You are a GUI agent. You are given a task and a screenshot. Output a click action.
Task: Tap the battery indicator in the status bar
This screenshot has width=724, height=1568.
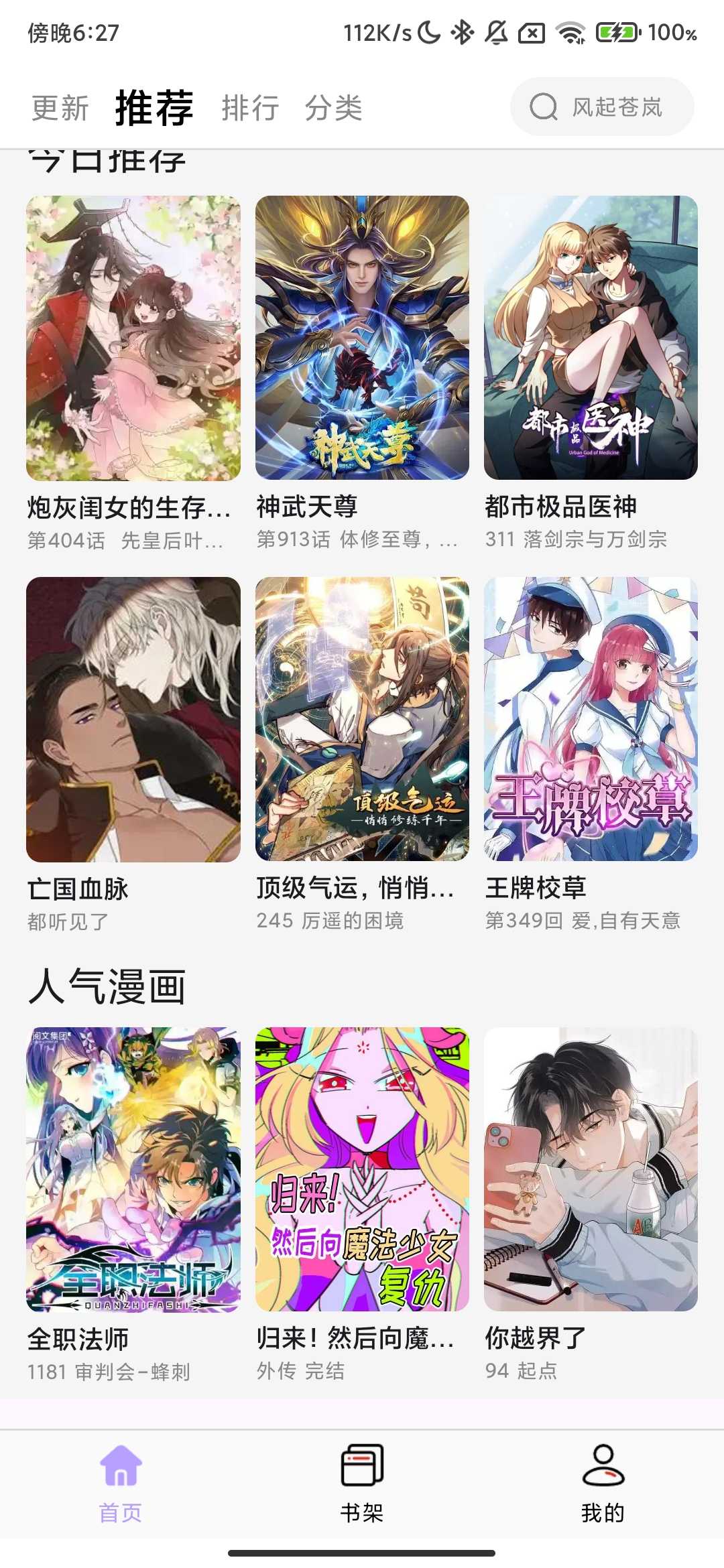point(617,30)
